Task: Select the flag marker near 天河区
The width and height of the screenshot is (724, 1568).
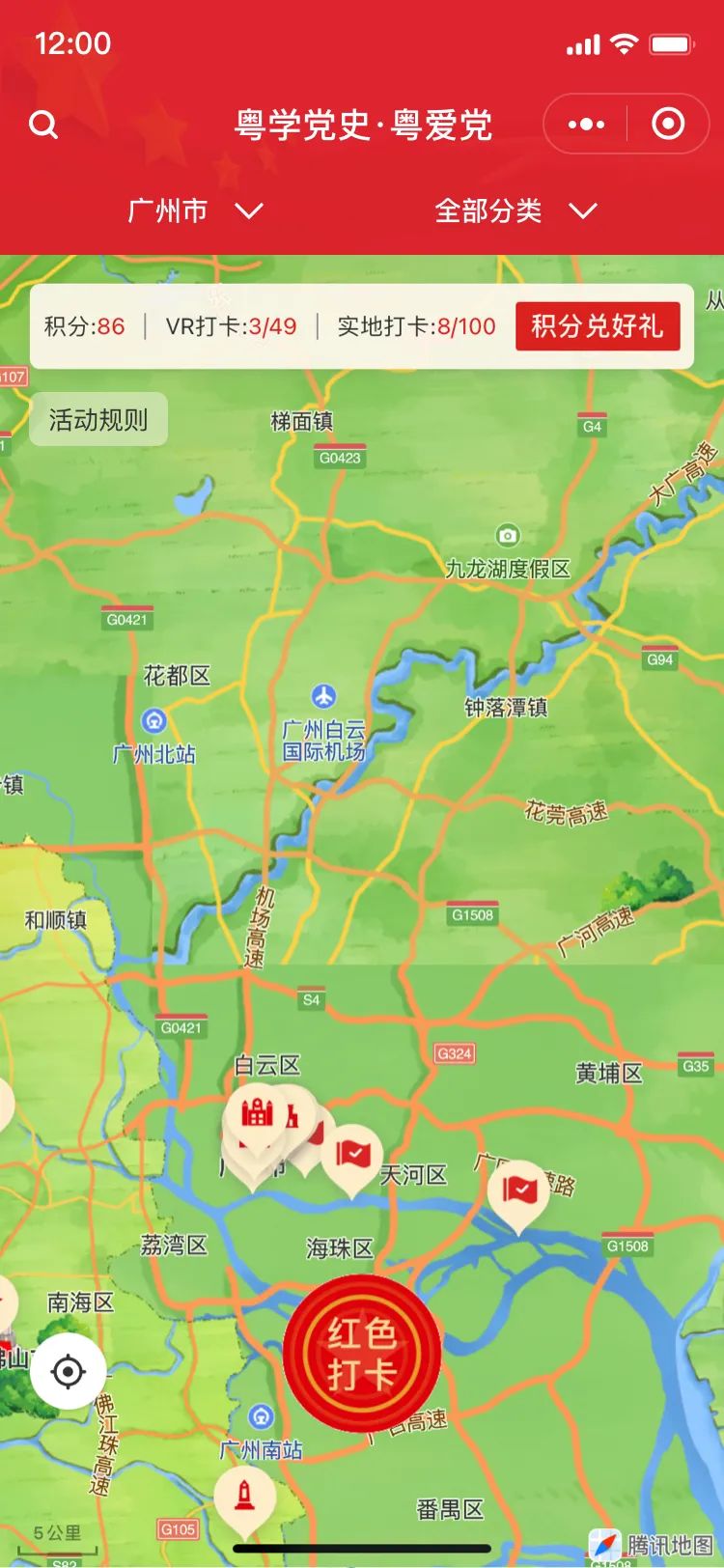Action: click(352, 1155)
